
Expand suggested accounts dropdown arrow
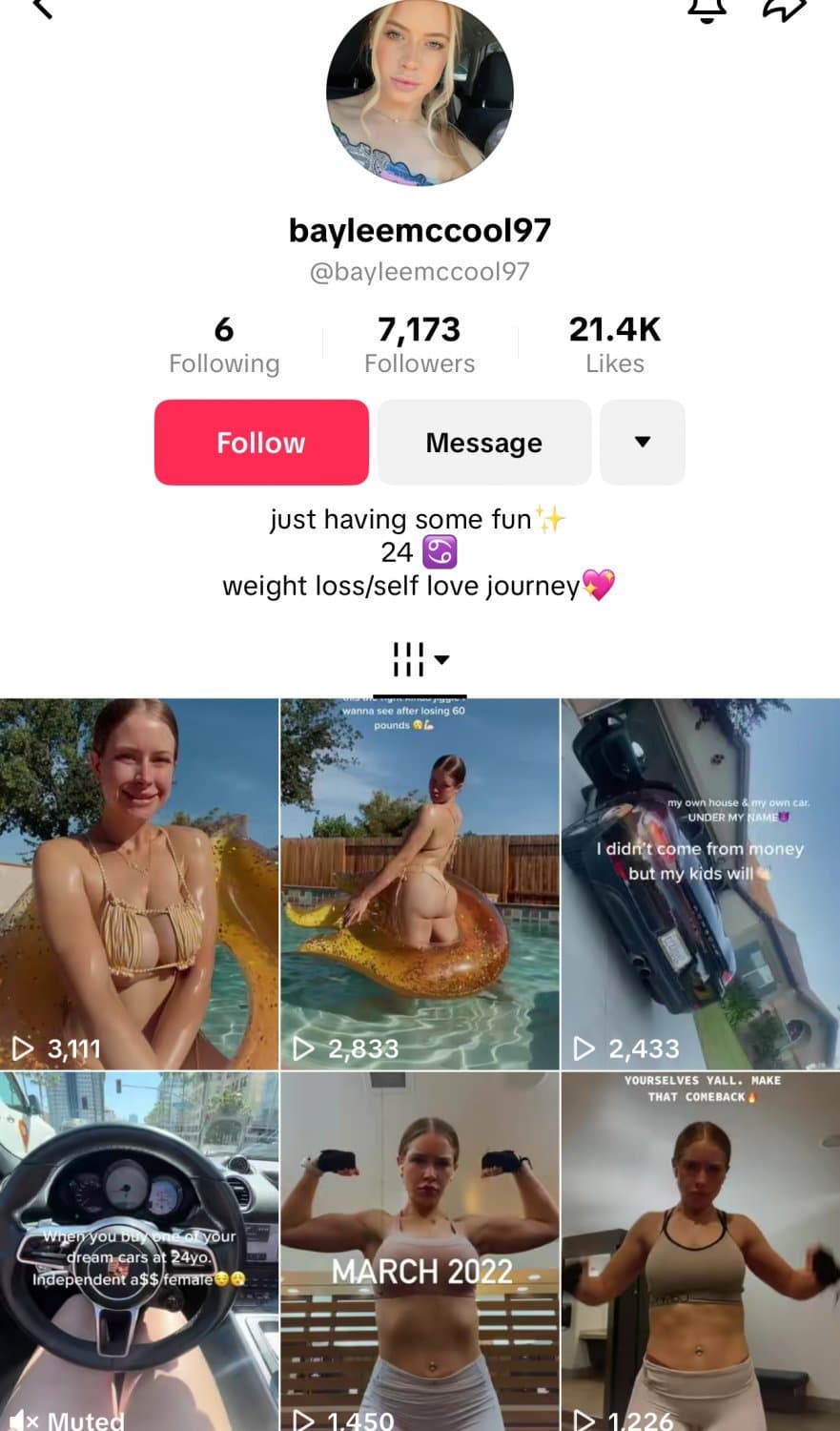pos(642,443)
